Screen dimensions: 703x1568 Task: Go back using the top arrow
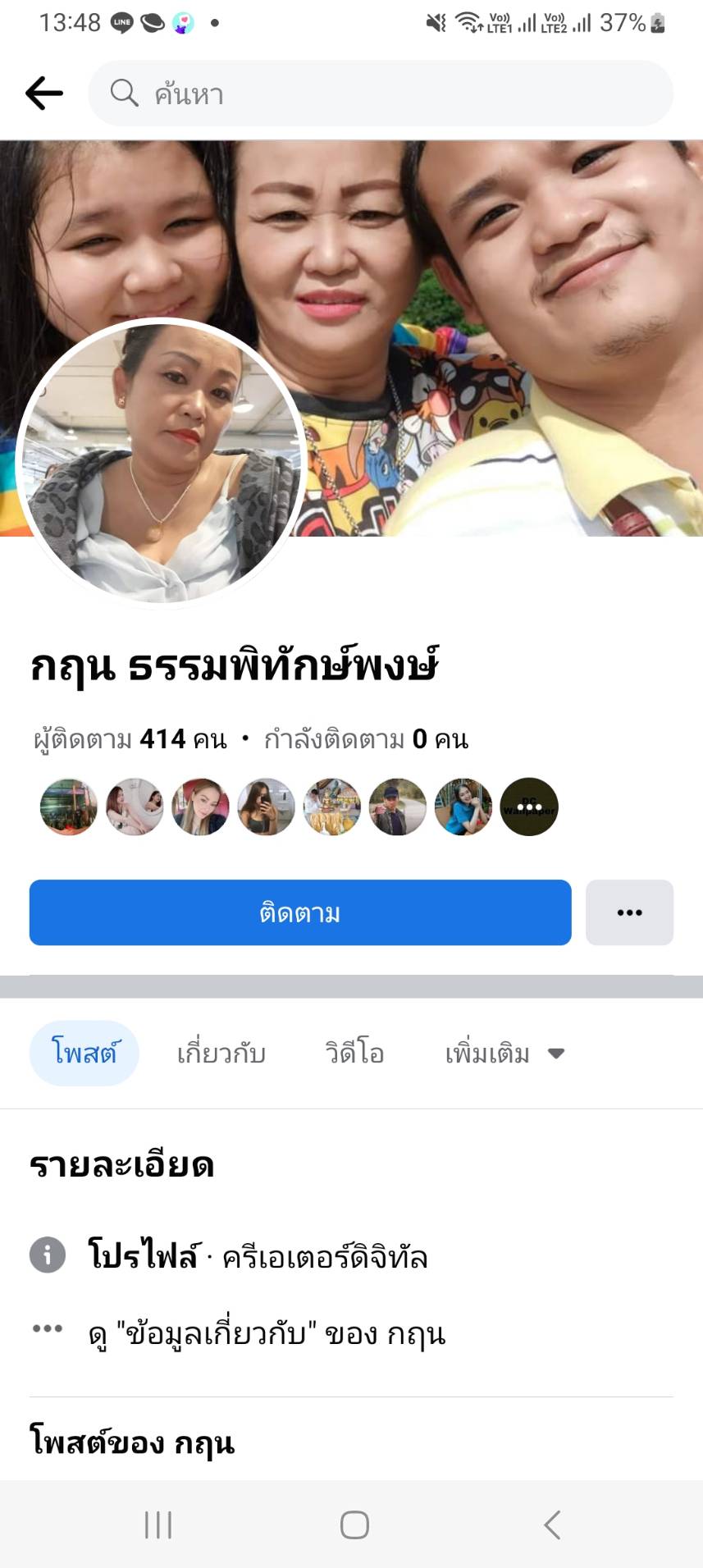[x=44, y=94]
